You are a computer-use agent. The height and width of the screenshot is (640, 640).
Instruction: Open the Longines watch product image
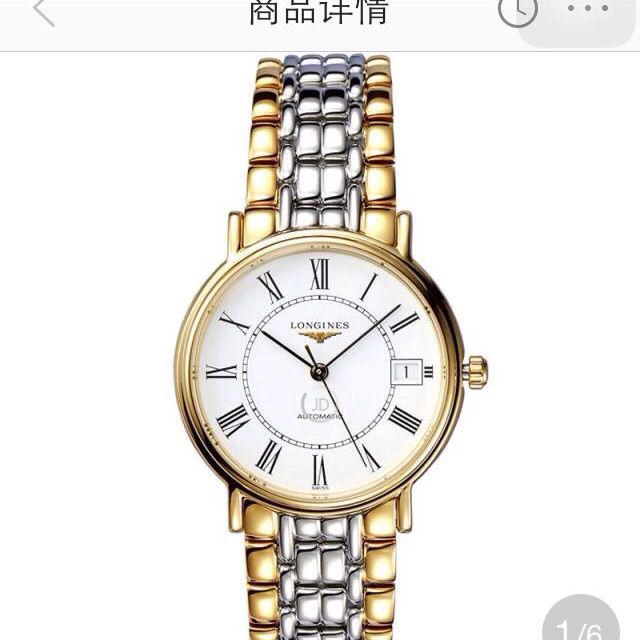pyautogui.click(x=320, y=360)
